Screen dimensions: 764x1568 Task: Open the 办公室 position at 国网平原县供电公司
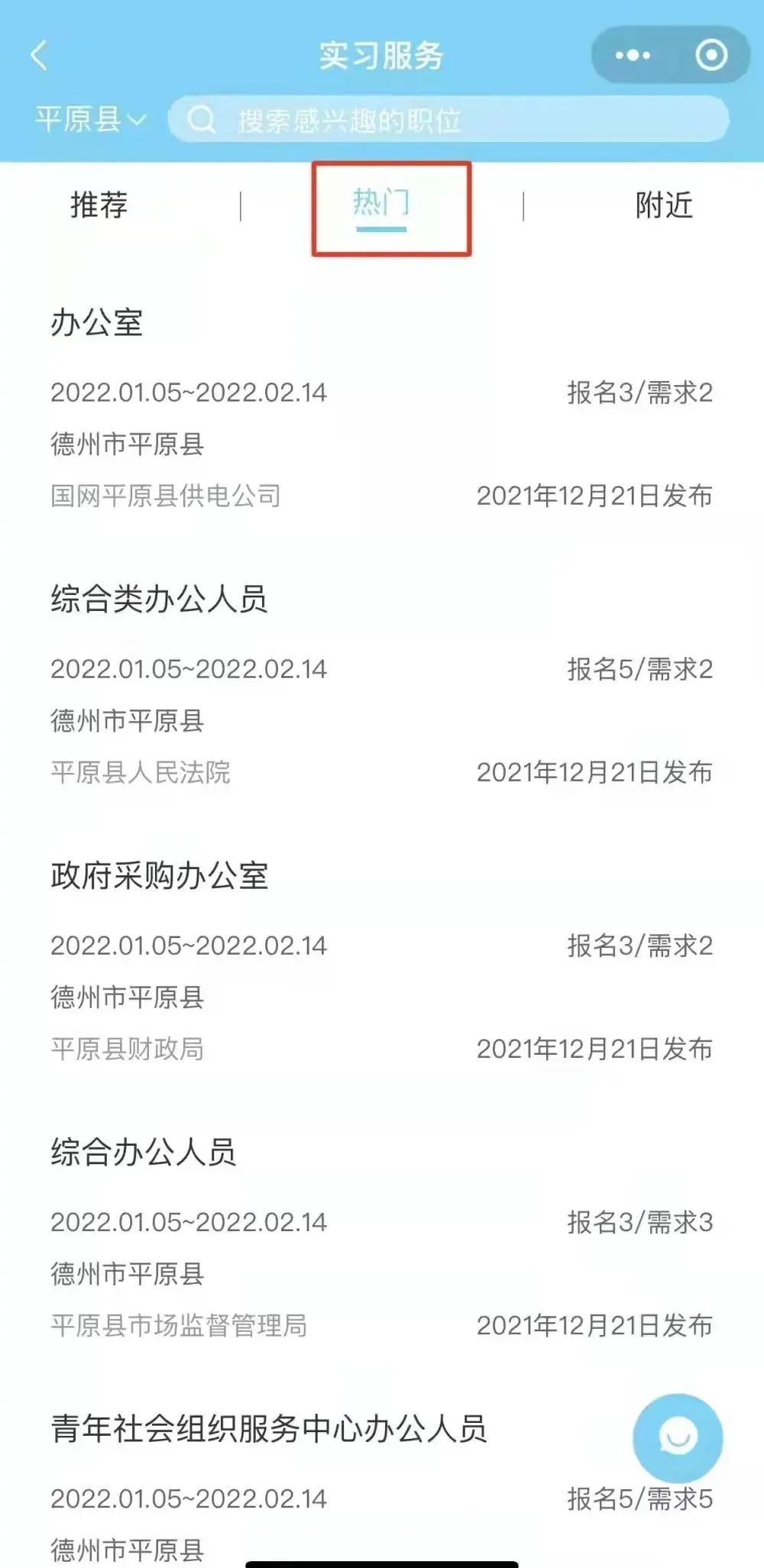click(97, 323)
